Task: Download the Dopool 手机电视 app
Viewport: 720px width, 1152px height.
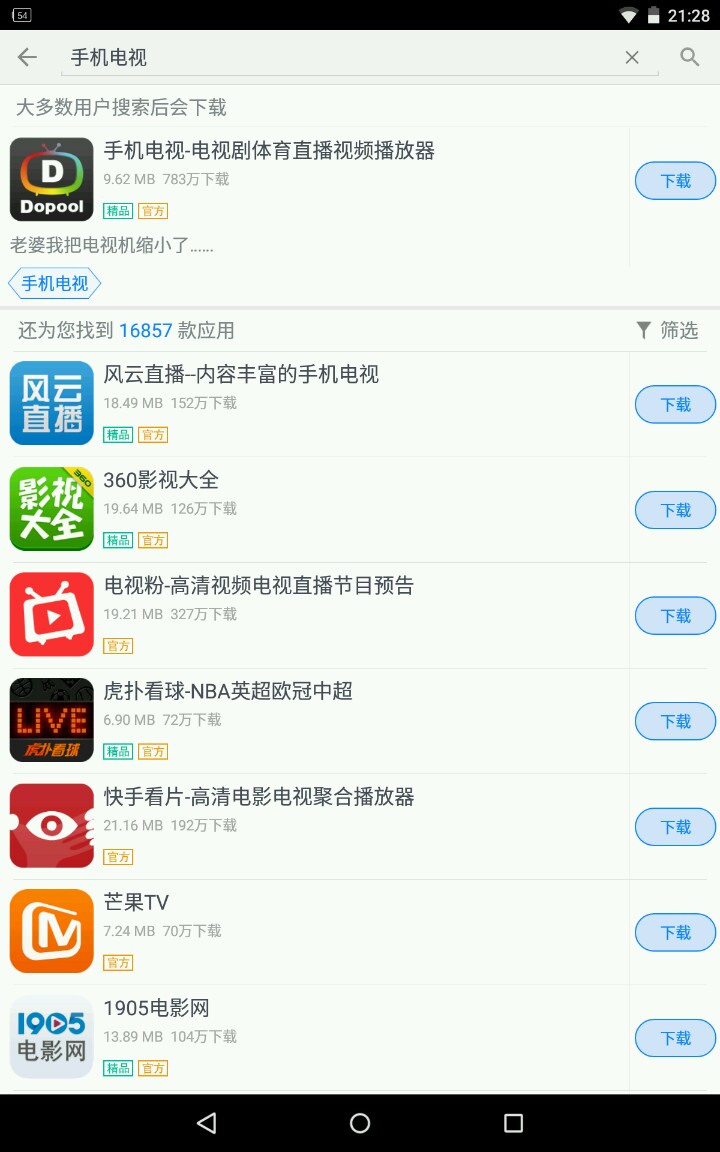Action: click(676, 181)
